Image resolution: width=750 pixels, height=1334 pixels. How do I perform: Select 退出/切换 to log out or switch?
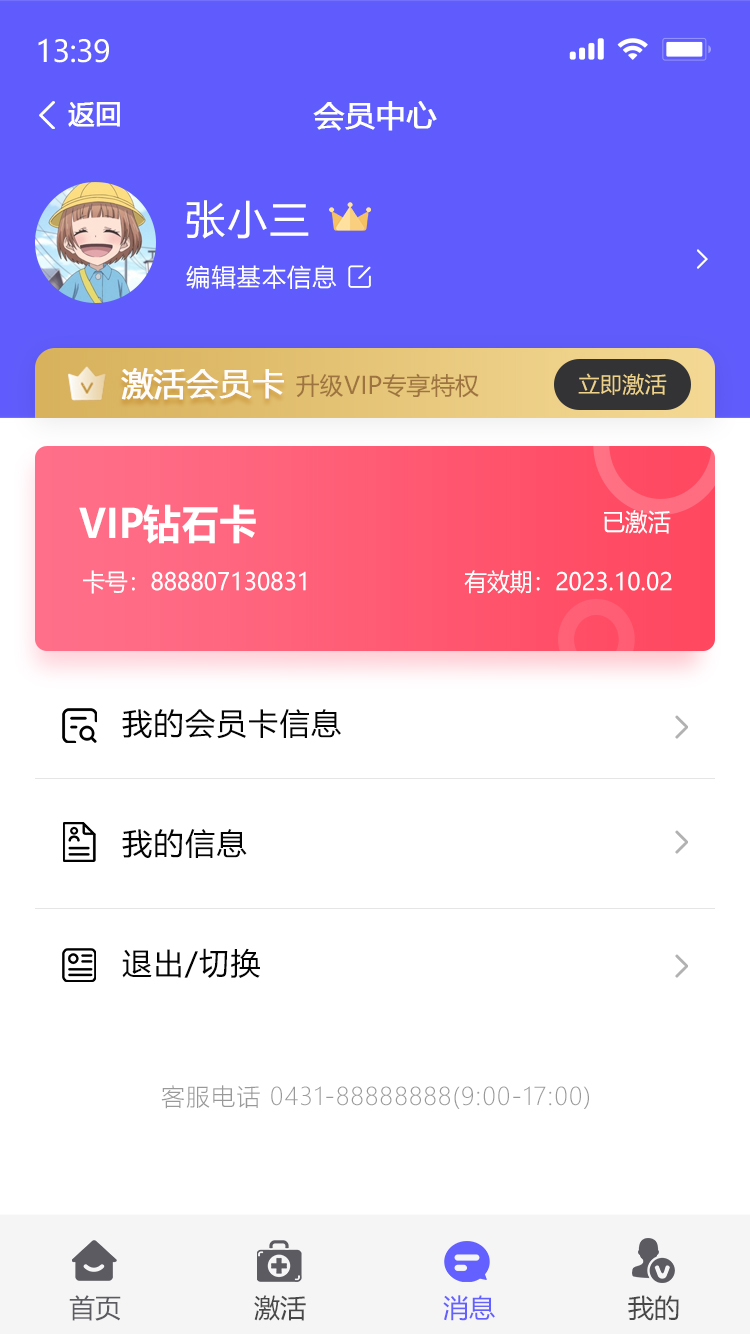click(x=375, y=965)
